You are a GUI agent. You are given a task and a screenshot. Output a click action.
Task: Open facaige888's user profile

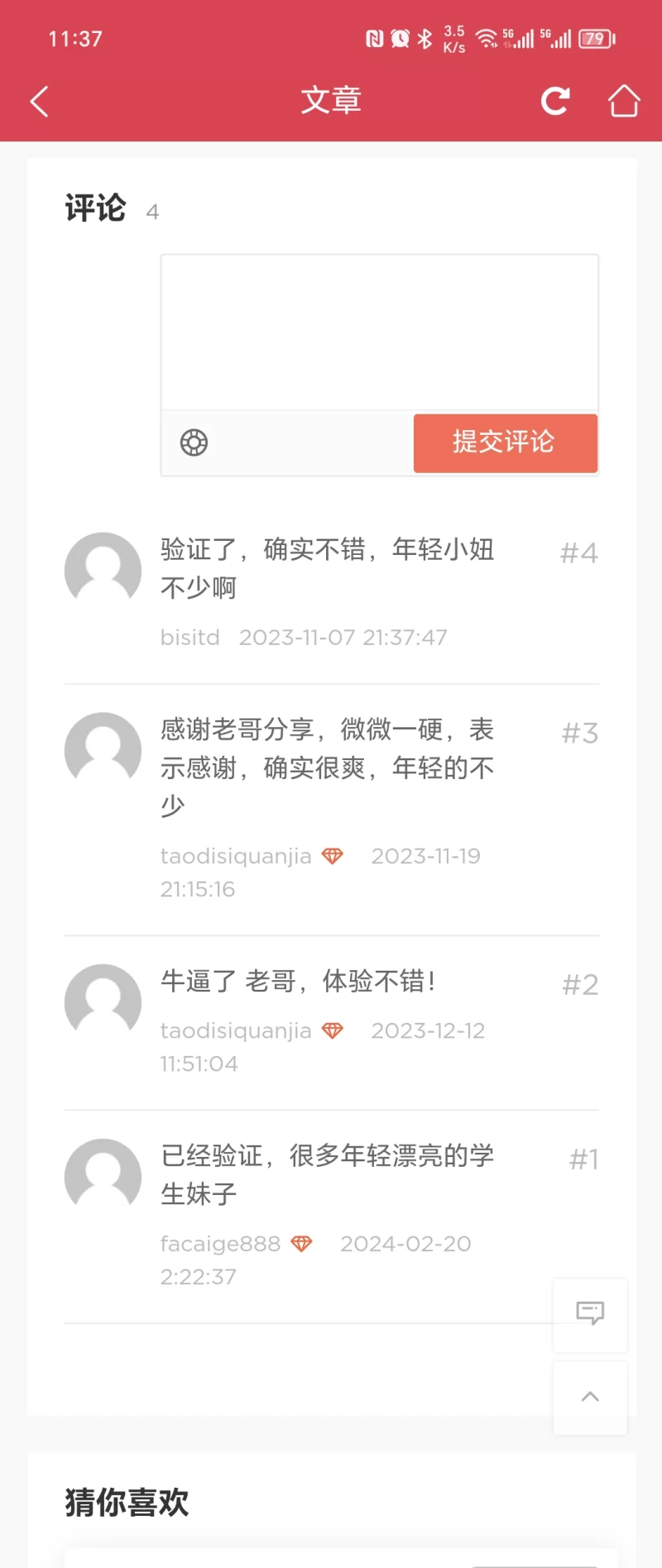tap(220, 1244)
